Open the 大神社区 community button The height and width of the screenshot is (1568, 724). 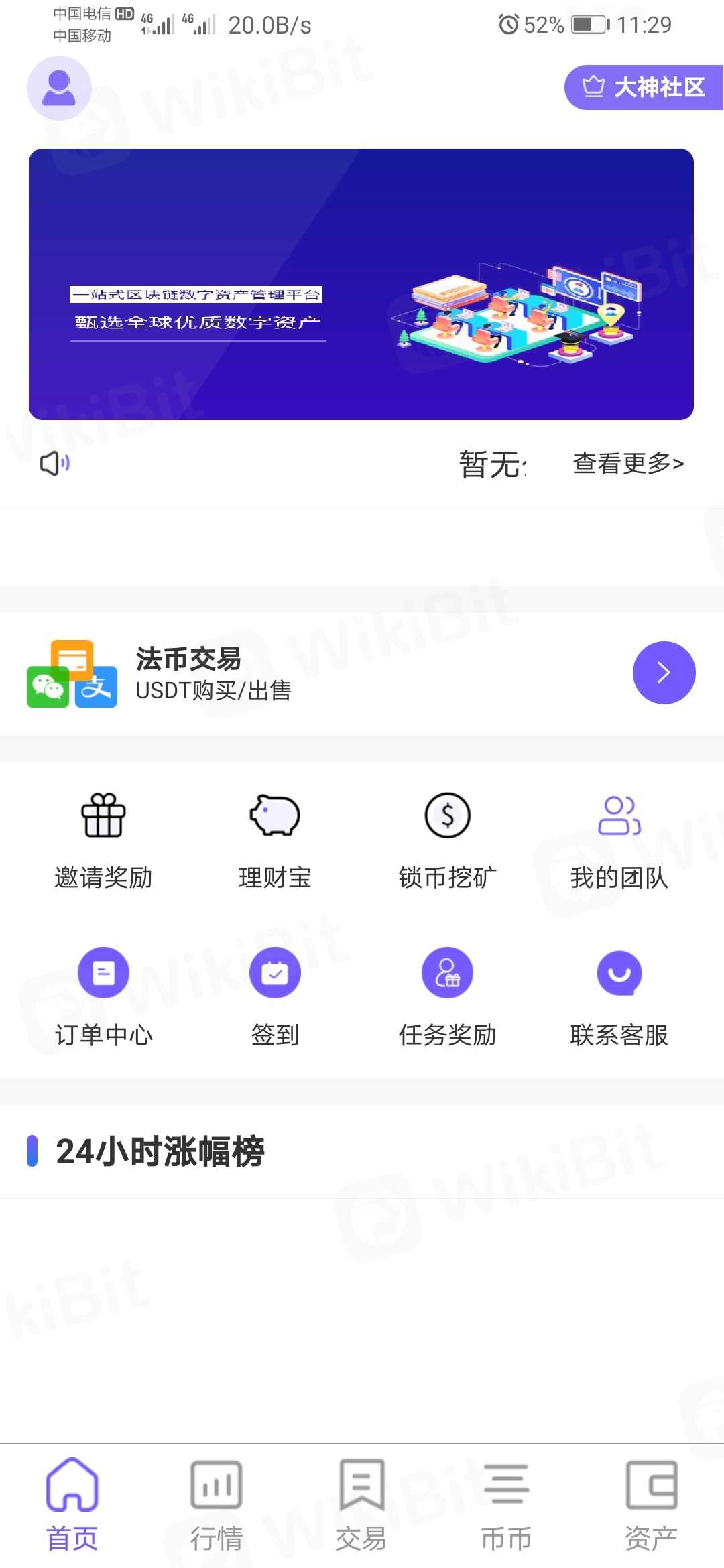tap(644, 87)
